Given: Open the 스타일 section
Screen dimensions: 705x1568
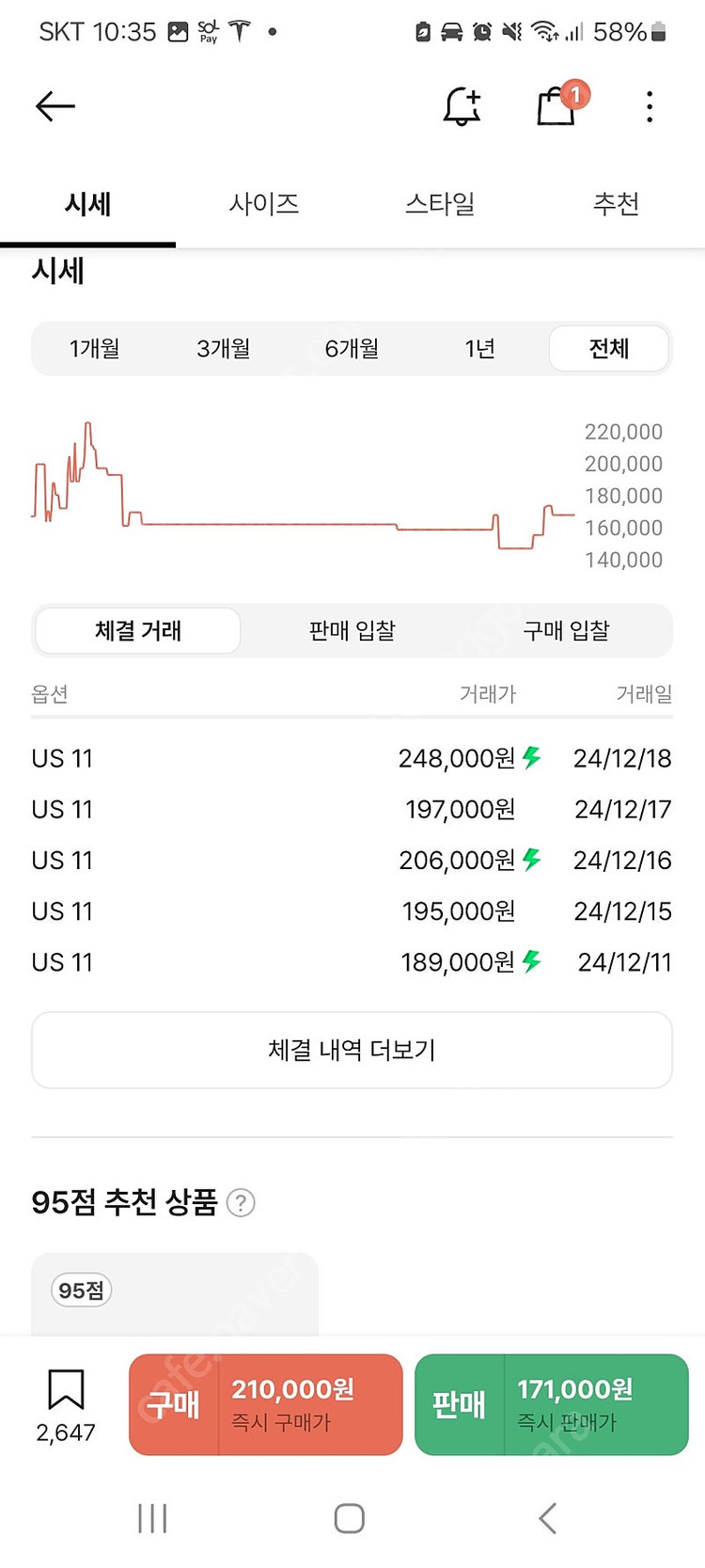Looking at the screenshot, I should (440, 204).
